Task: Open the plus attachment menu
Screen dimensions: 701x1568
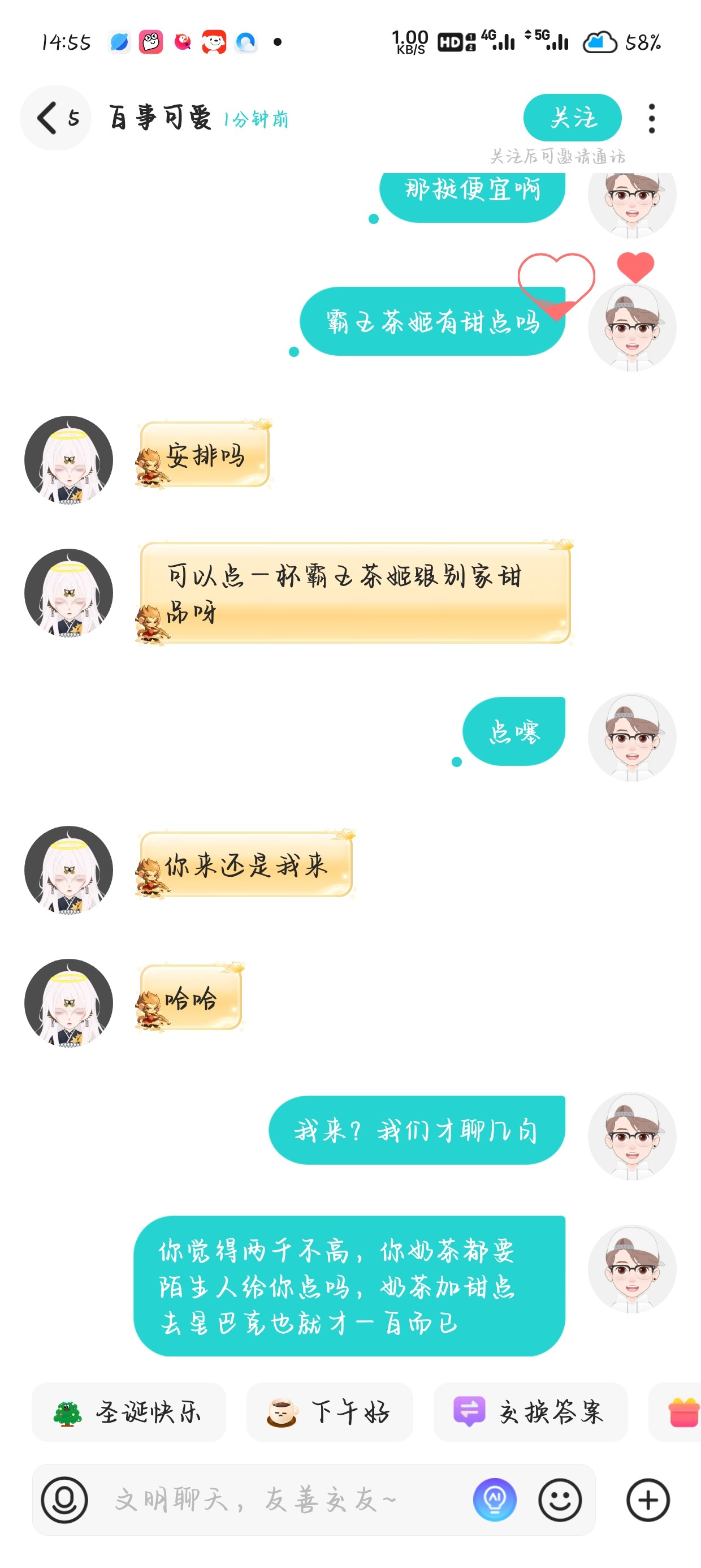Action: click(x=648, y=1499)
